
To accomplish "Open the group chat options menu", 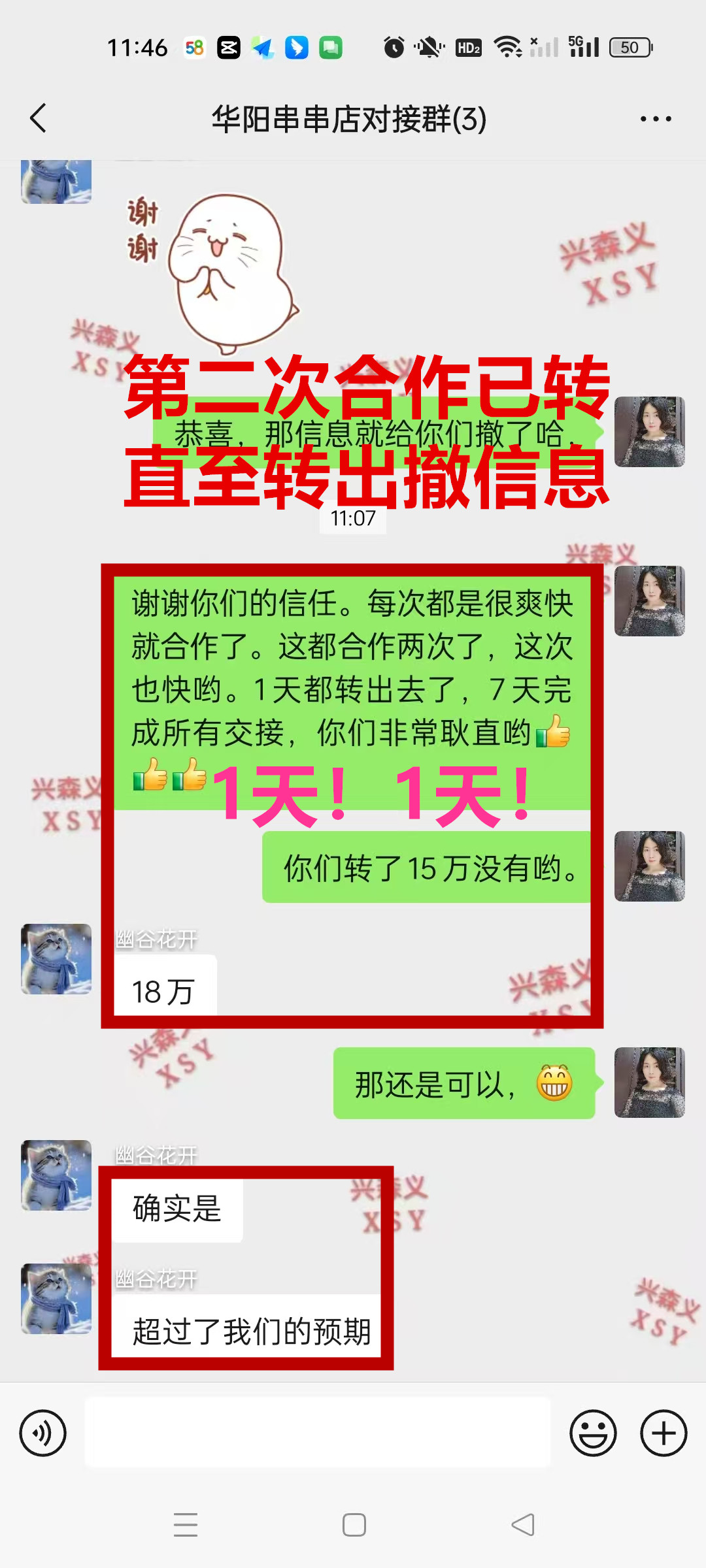I will [655, 119].
